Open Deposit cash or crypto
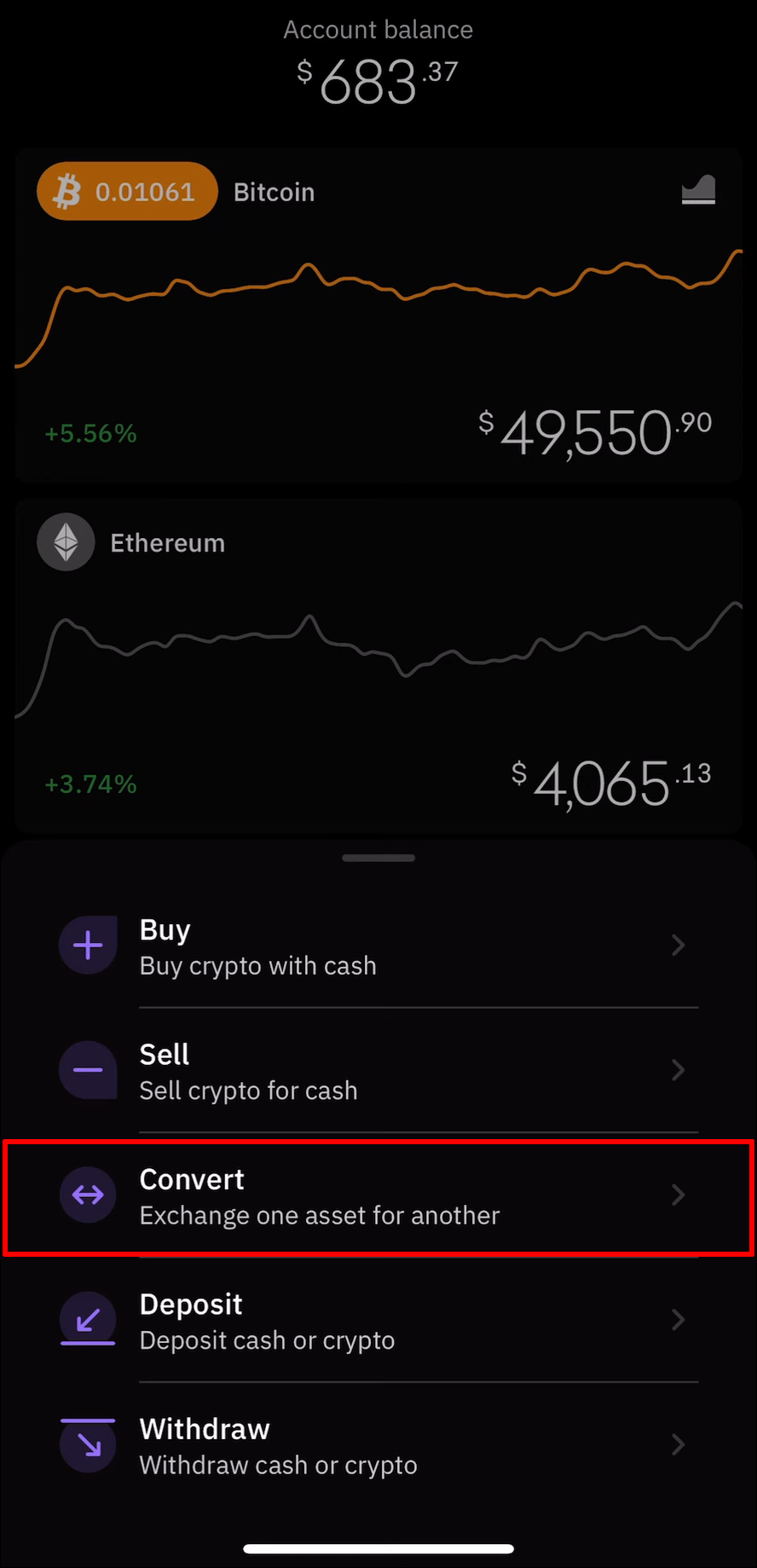The image size is (757, 1568). (378, 1321)
